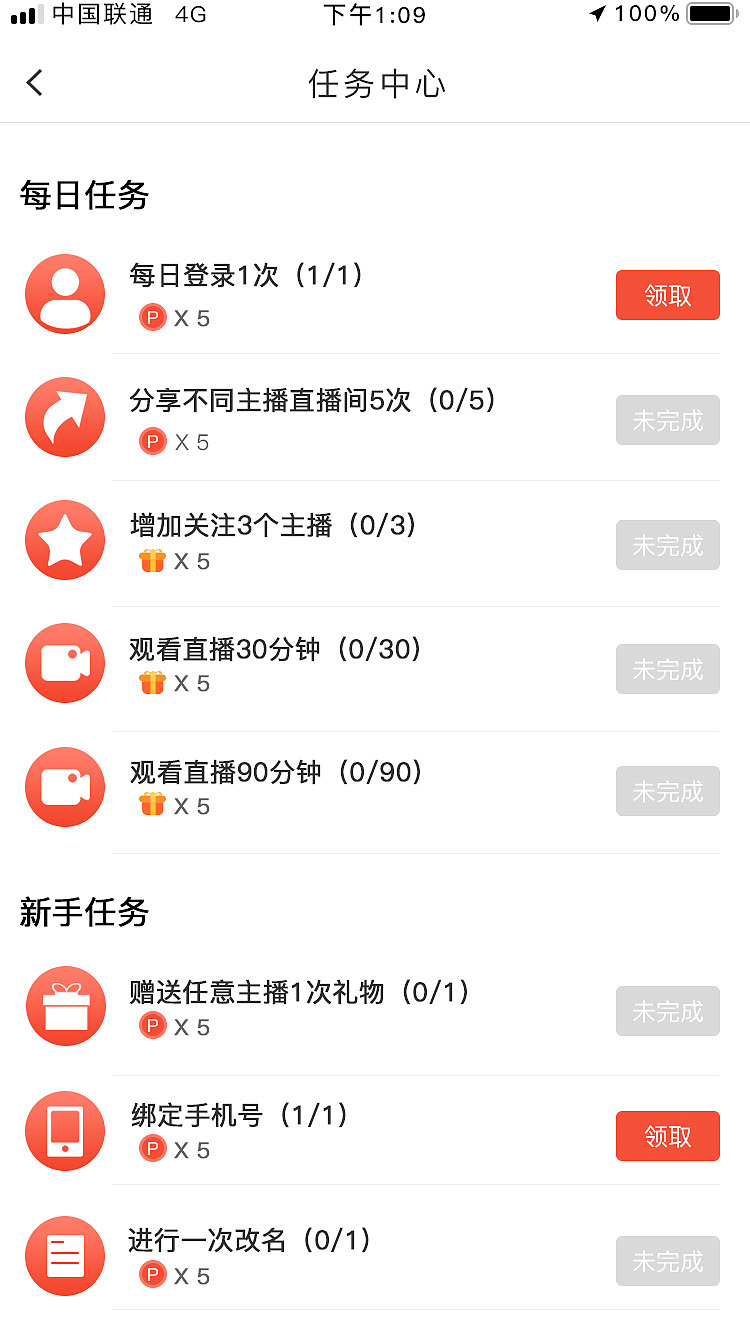This screenshot has height=1334, width=750.
Task: Click the document icon beside 进行一次改名
Action: (x=64, y=1256)
